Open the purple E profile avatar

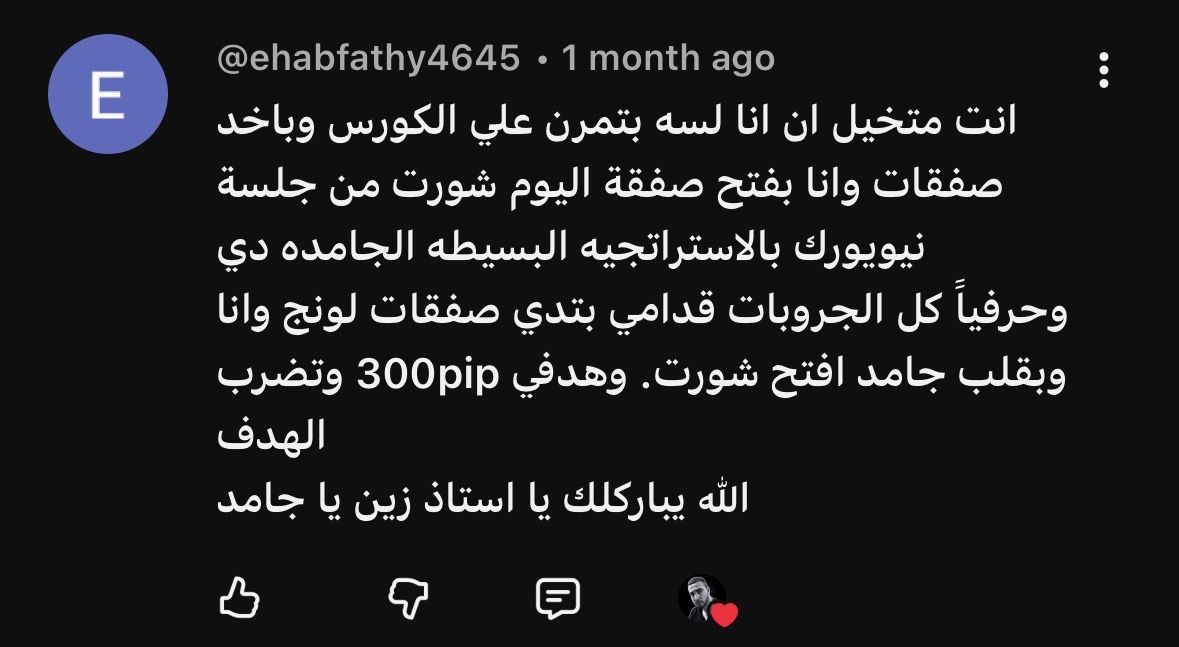pos(107,94)
